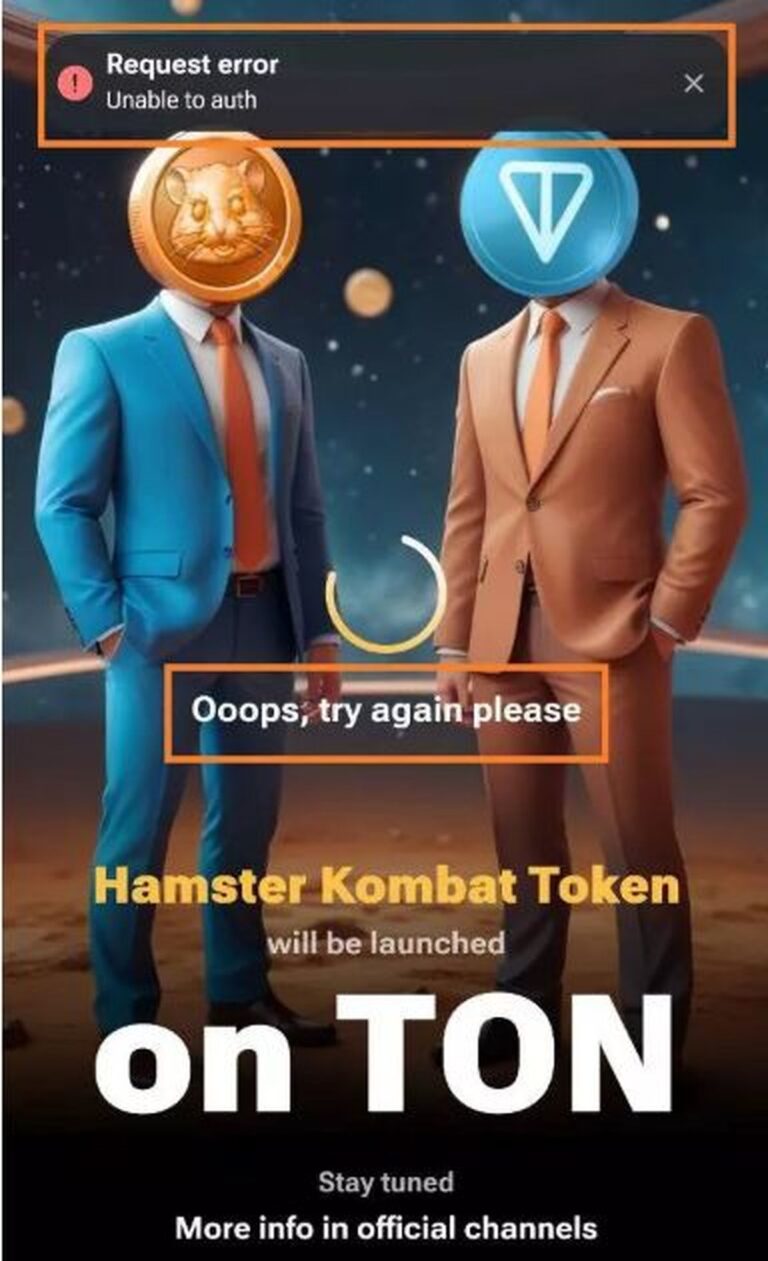This screenshot has height=1261, width=768.
Task: Dismiss the Request error notification
Action: 693,83
